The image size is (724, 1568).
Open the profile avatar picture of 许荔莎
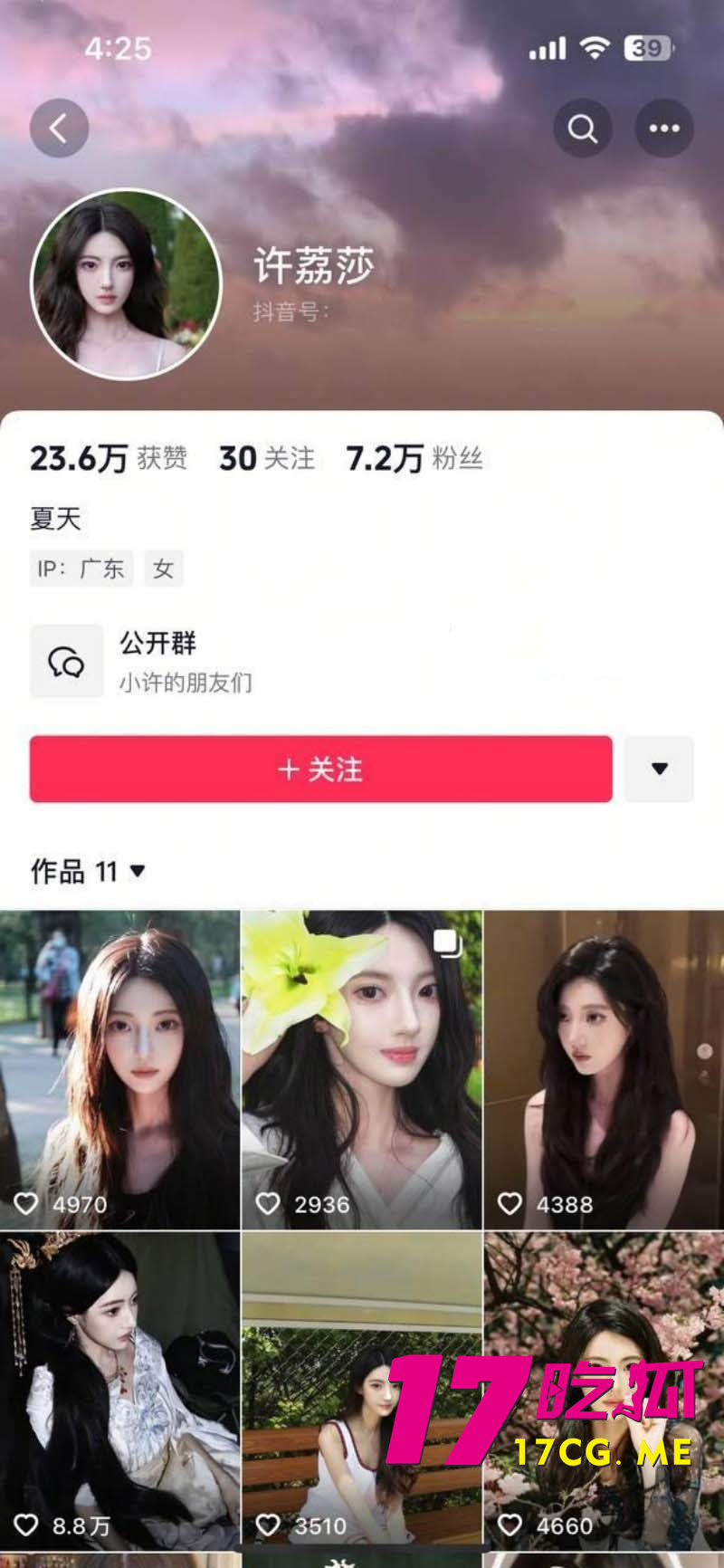127,285
